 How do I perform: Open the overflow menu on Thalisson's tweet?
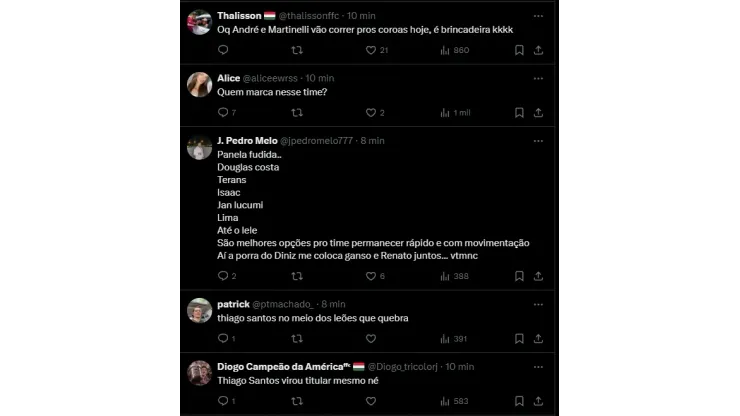point(539,16)
